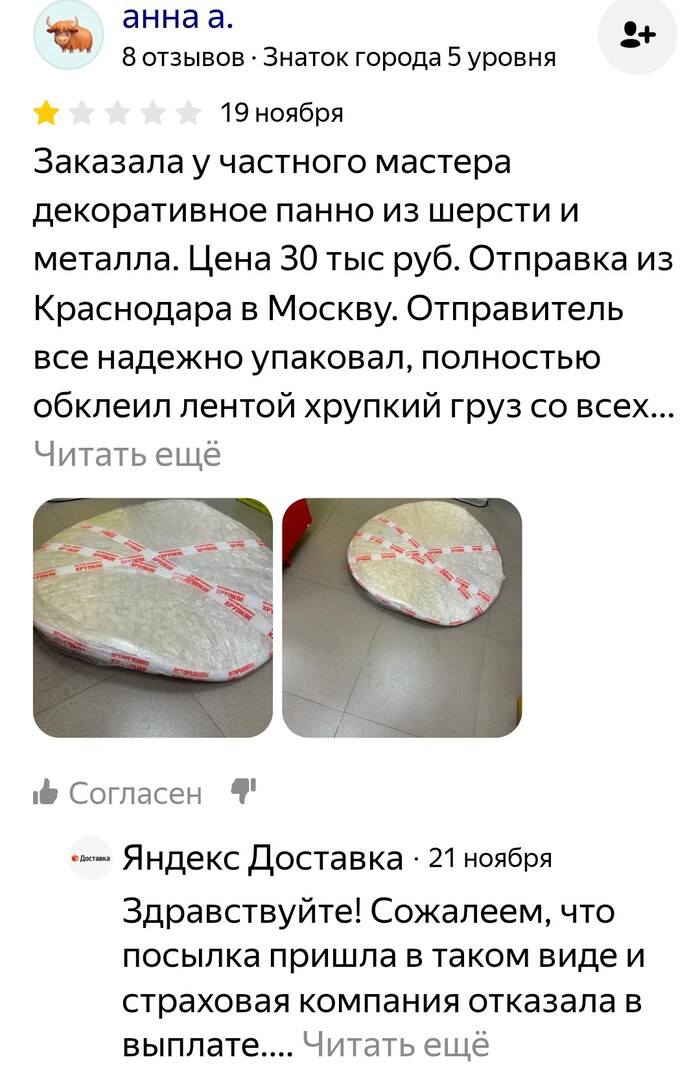
Task: Mark the review as Согласен
Action: point(118,793)
